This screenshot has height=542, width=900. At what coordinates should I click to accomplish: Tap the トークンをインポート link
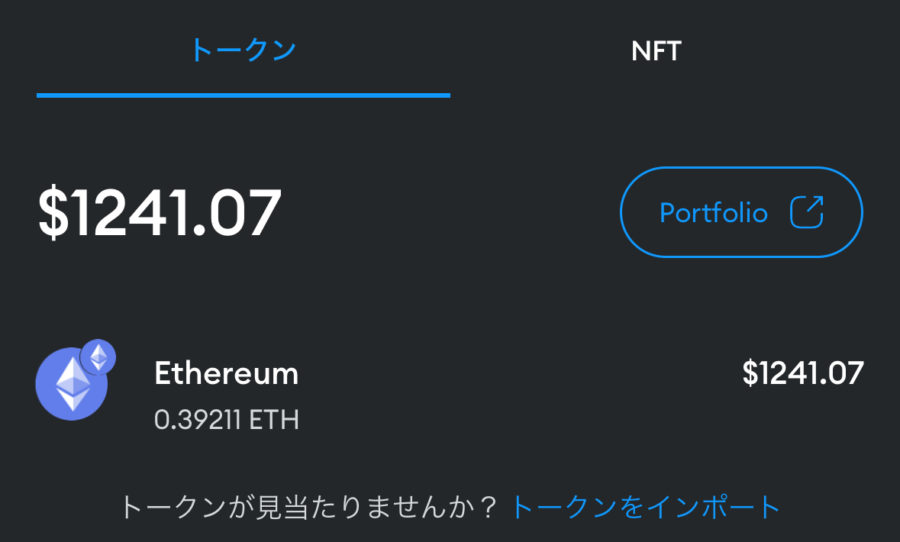click(x=645, y=507)
